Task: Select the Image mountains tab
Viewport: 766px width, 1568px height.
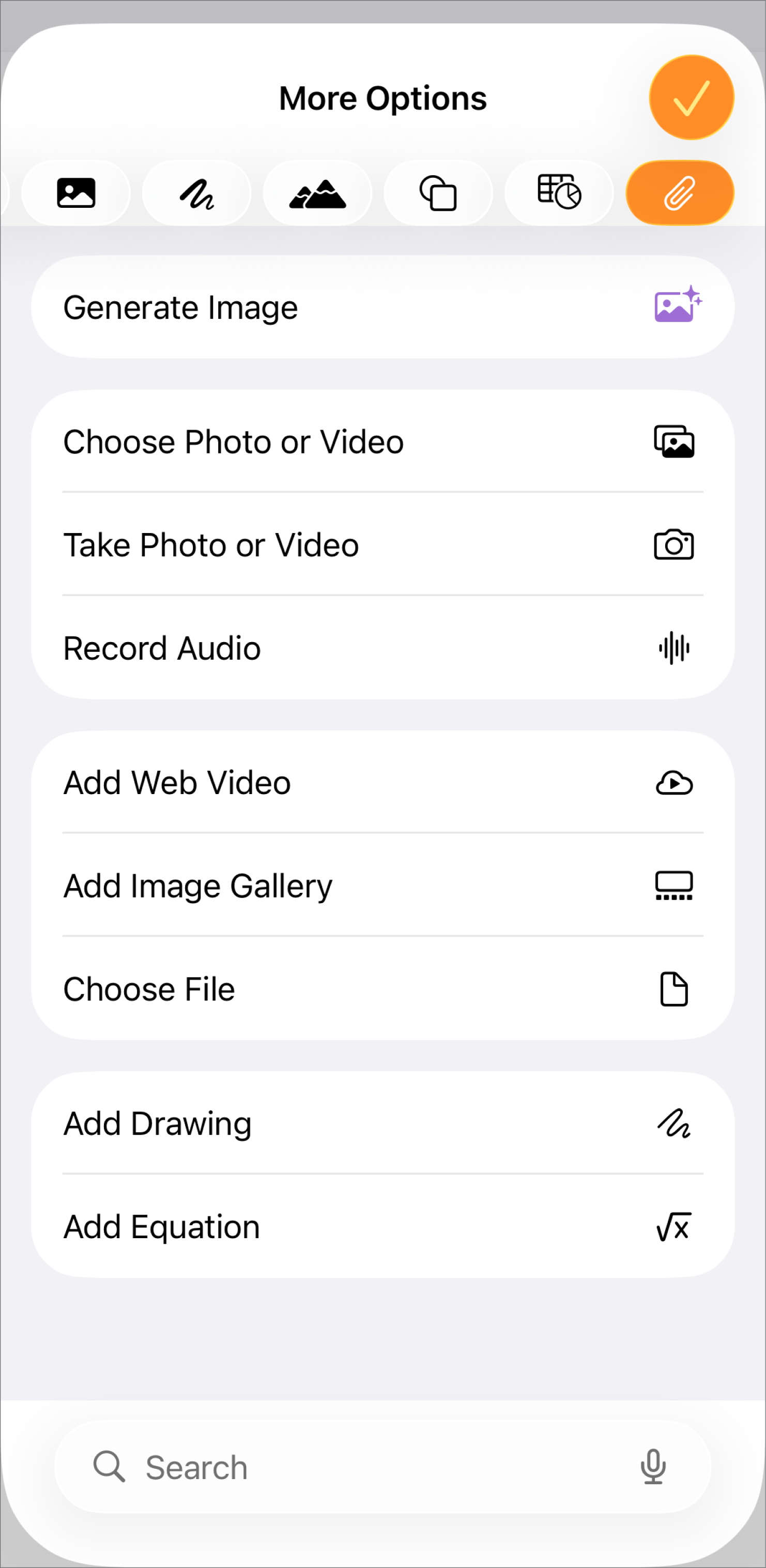Action: click(317, 192)
